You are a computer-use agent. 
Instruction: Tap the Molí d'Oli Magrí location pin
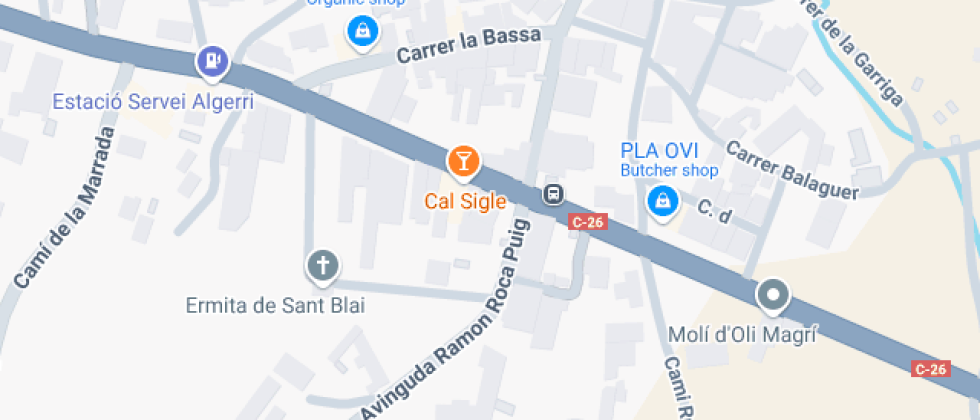tap(773, 296)
